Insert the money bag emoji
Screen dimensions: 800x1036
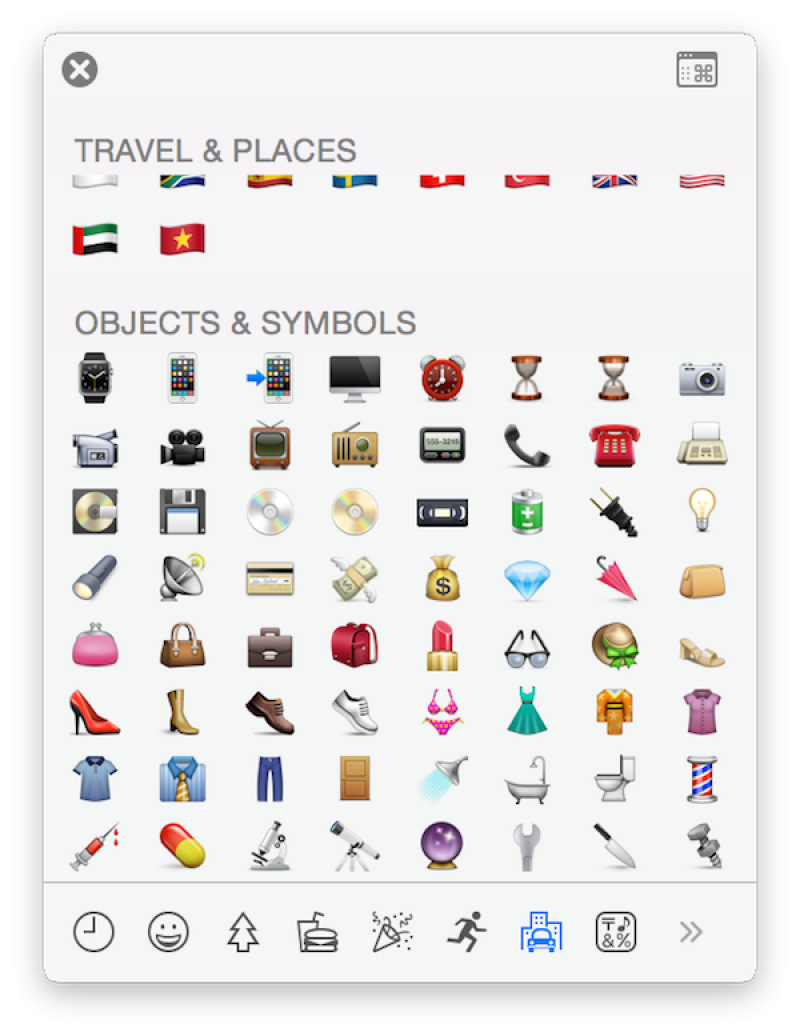pyautogui.click(x=442, y=578)
